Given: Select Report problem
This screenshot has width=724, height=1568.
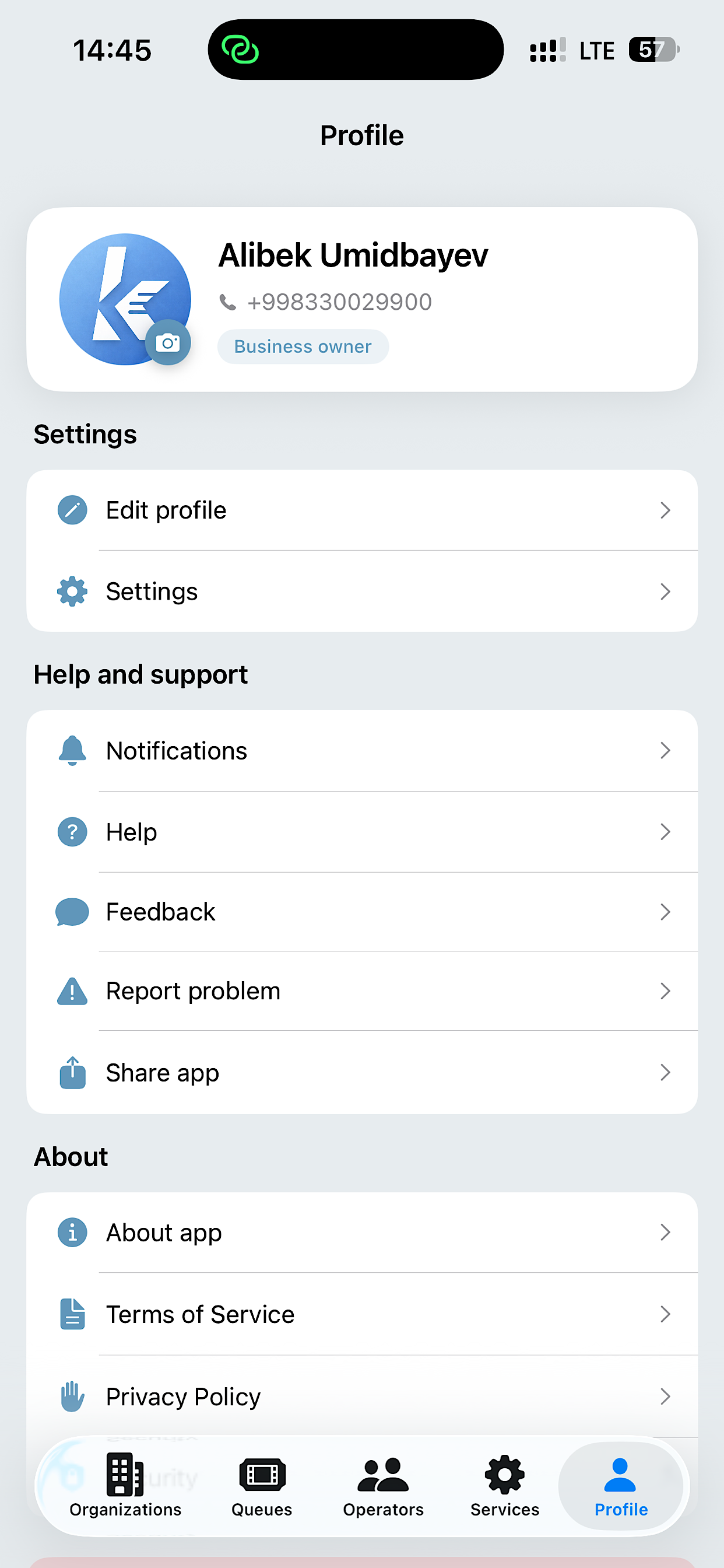Looking at the screenshot, I should tap(362, 991).
